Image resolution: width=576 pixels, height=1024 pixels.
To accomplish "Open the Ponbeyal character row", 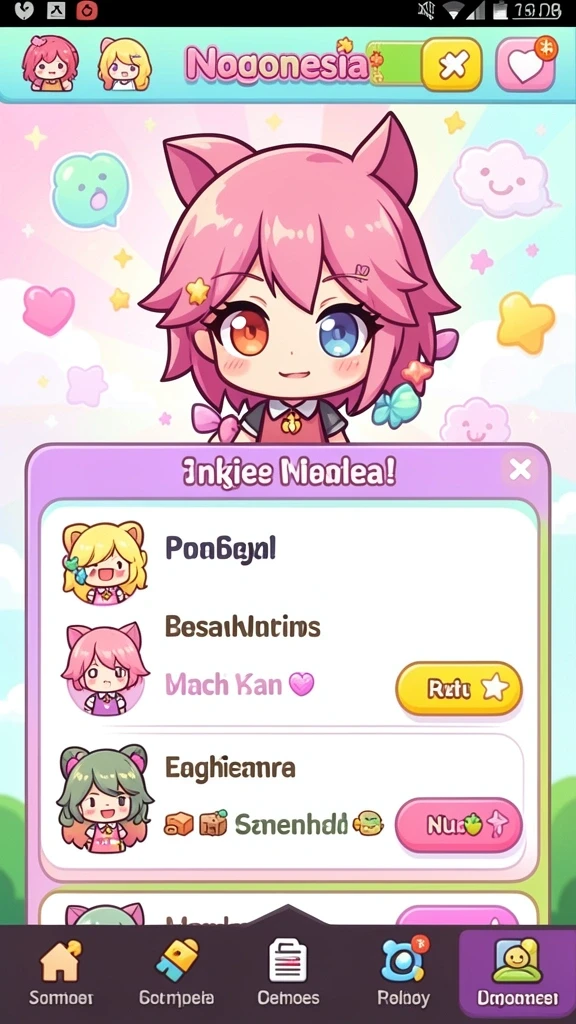I will point(288,555).
